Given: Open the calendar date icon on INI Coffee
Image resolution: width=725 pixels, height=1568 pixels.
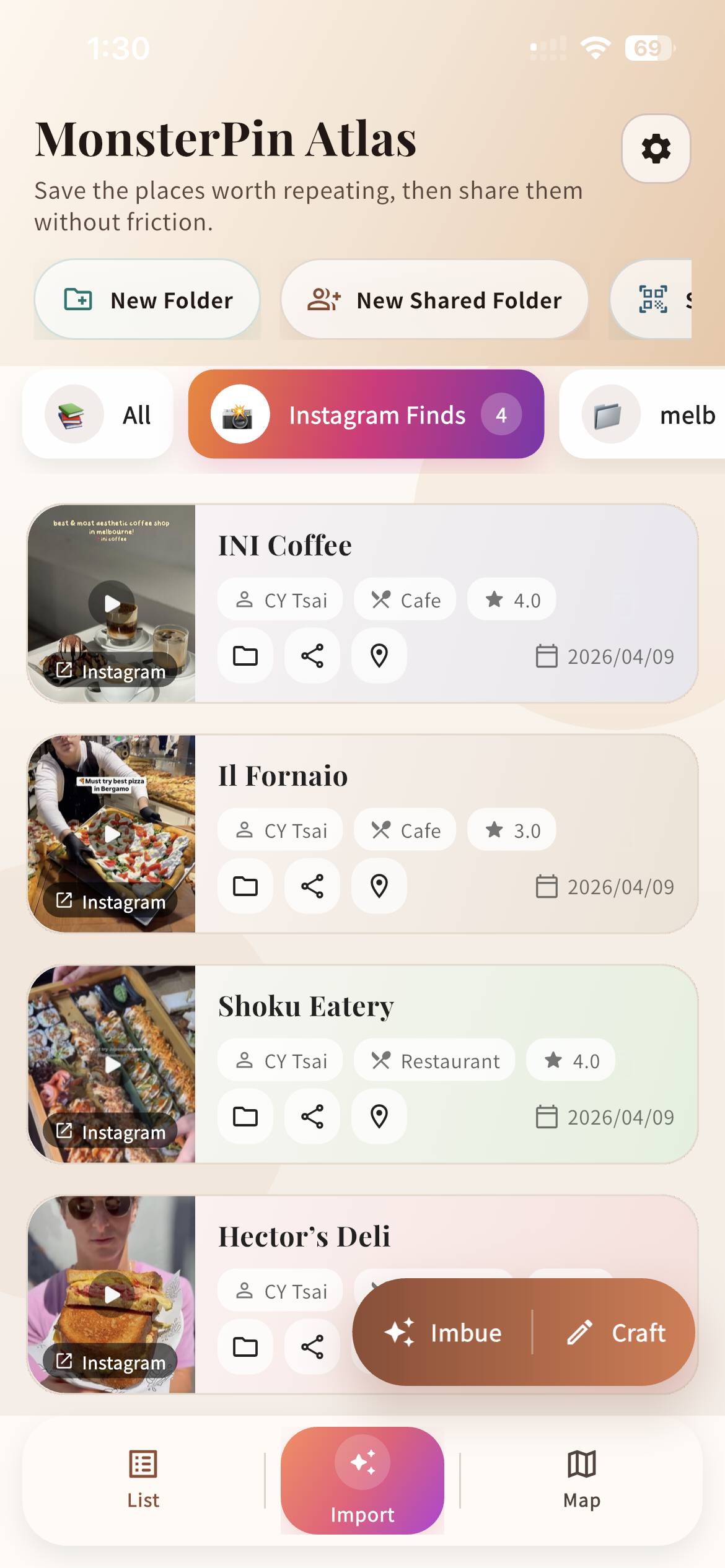Looking at the screenshot, I should [x=546, y=655].
